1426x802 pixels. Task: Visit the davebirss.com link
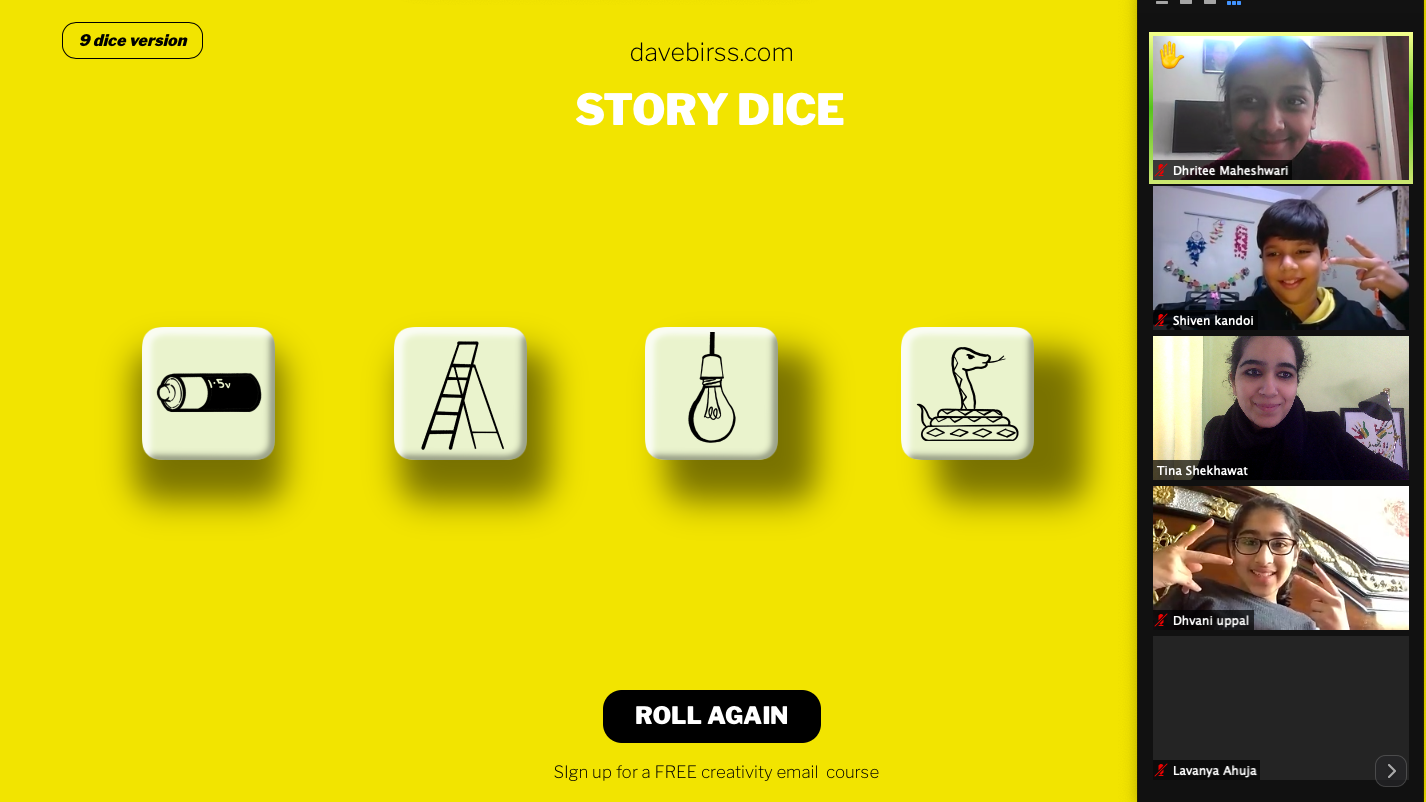[x=711, y=52]
